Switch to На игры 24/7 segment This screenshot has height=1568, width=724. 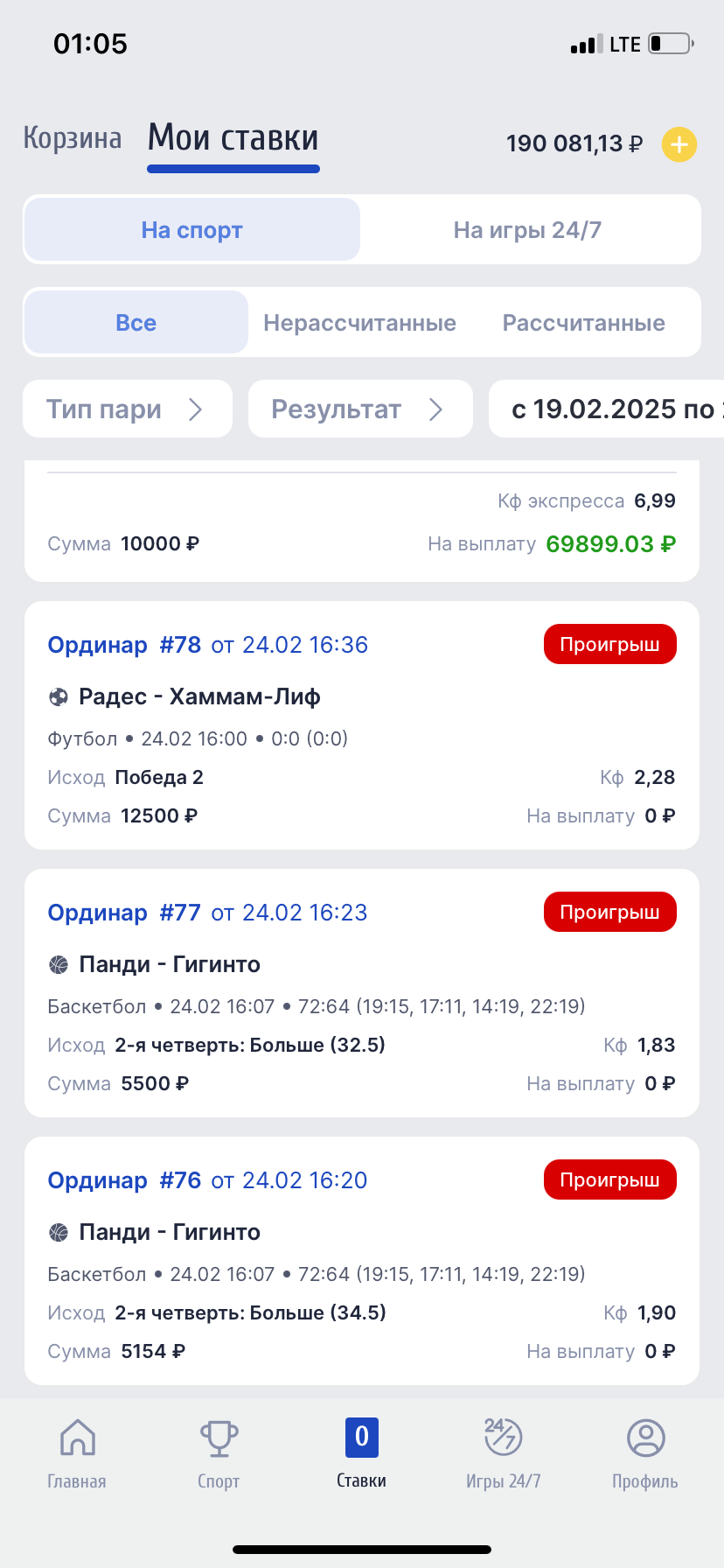(527, 230)
